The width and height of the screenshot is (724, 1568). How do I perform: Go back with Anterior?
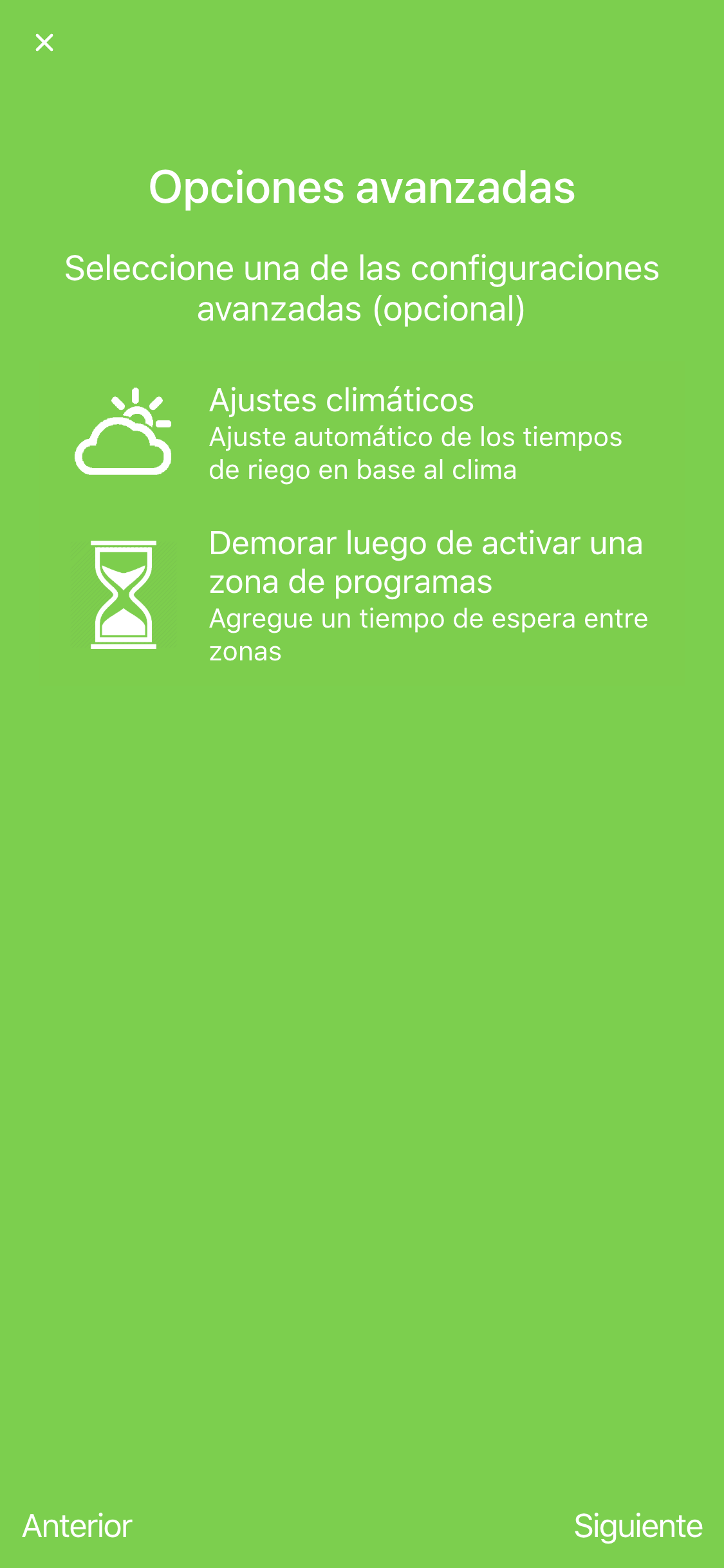(77, 1526)
